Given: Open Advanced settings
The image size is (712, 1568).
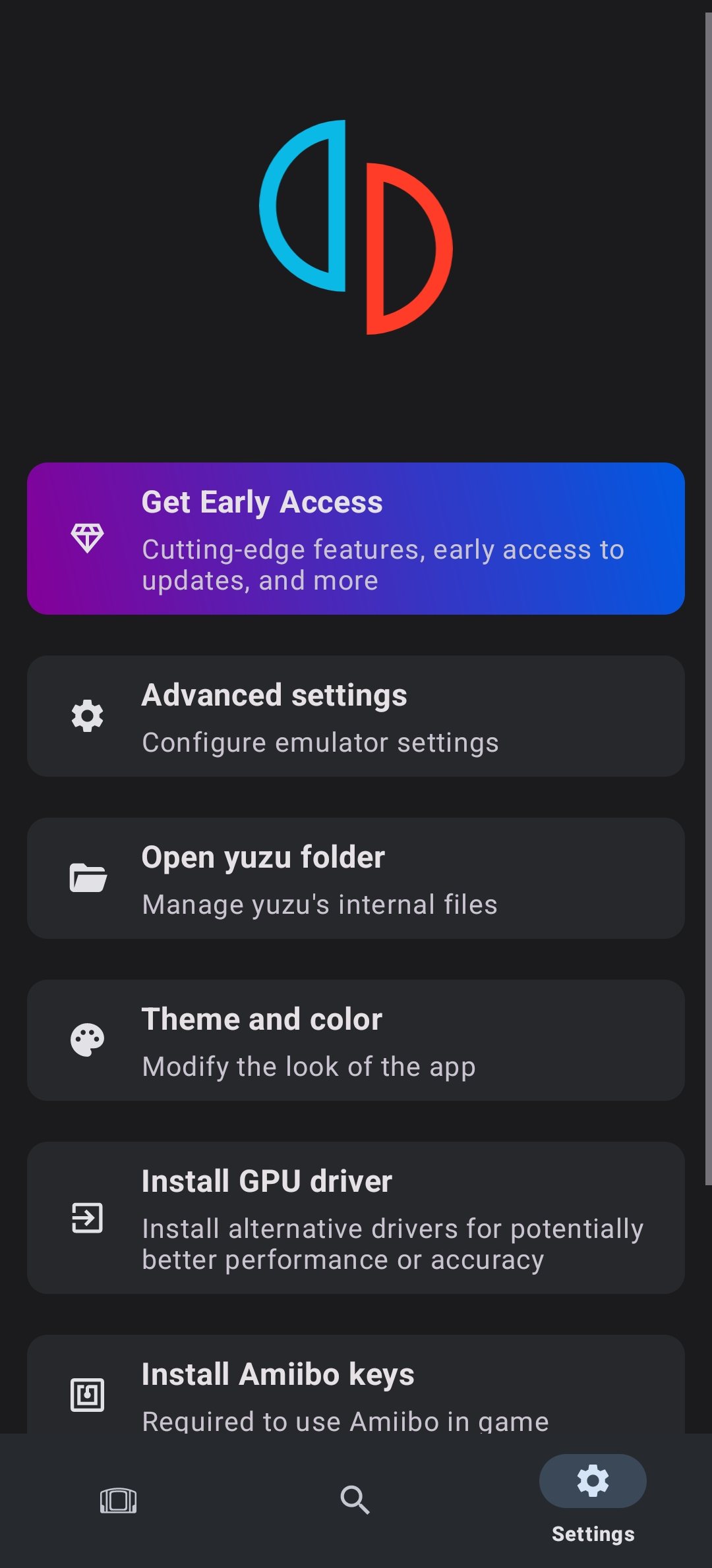Looking at the screenshot, I should coord(356,716).
